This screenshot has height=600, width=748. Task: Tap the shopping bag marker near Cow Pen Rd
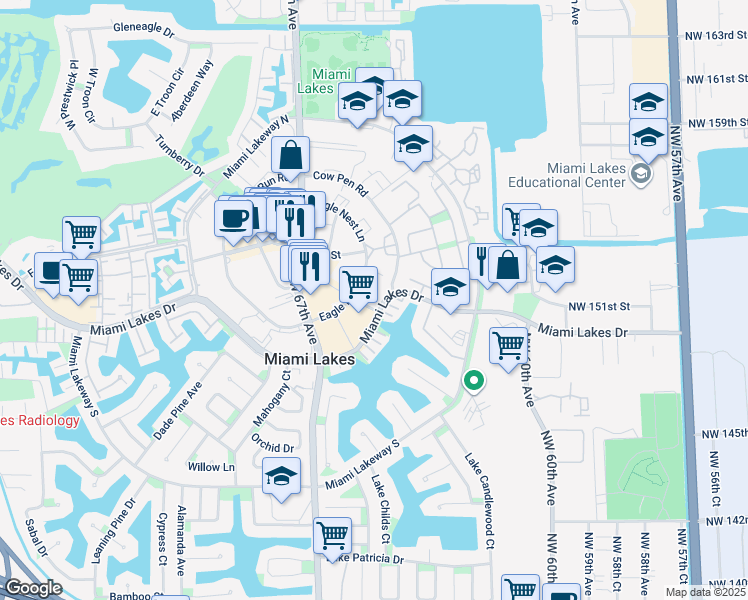(290, 157)
